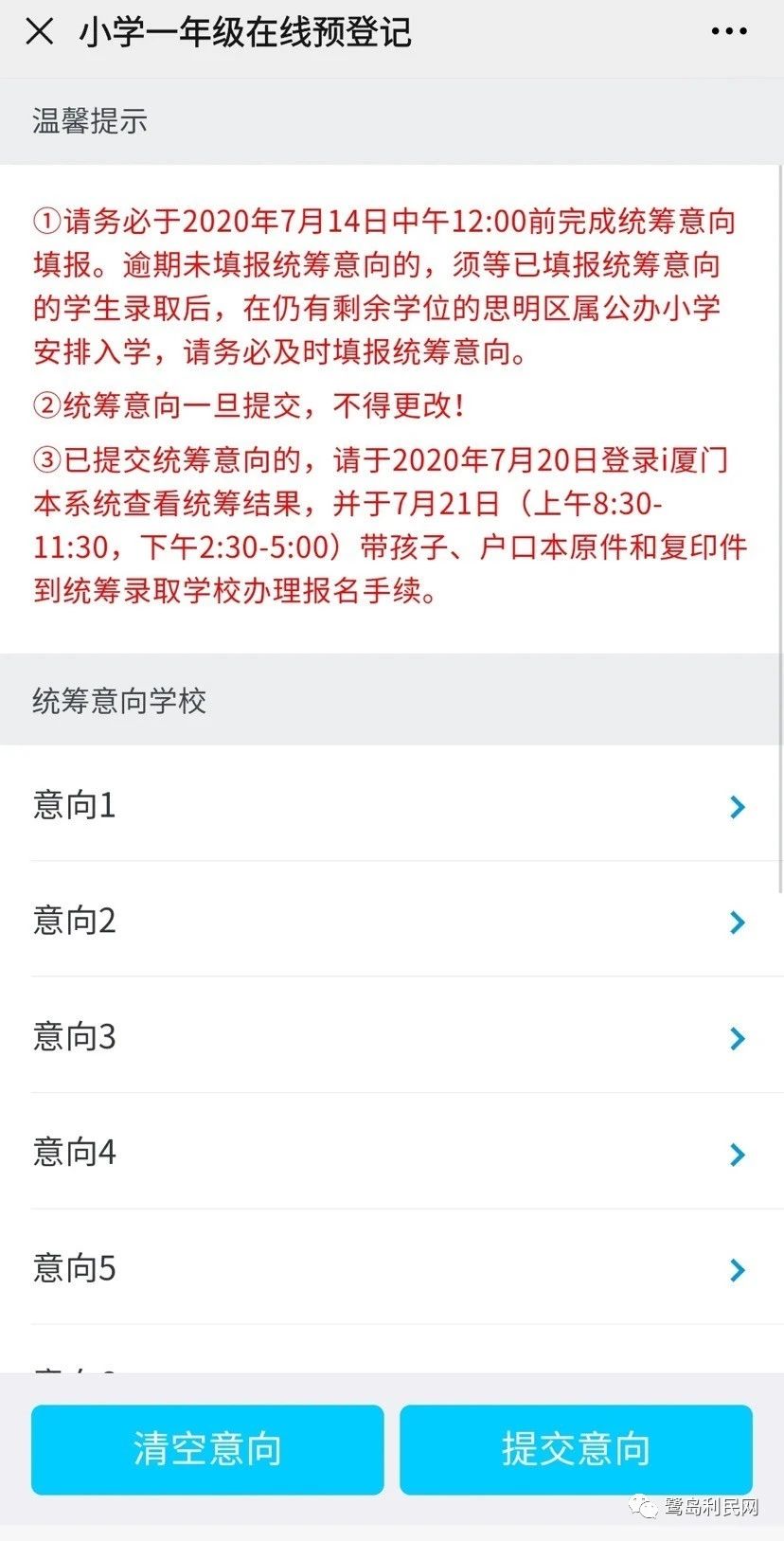Open the 意向1 school selector
This screenshot has height=1541, width=784.
379,806
